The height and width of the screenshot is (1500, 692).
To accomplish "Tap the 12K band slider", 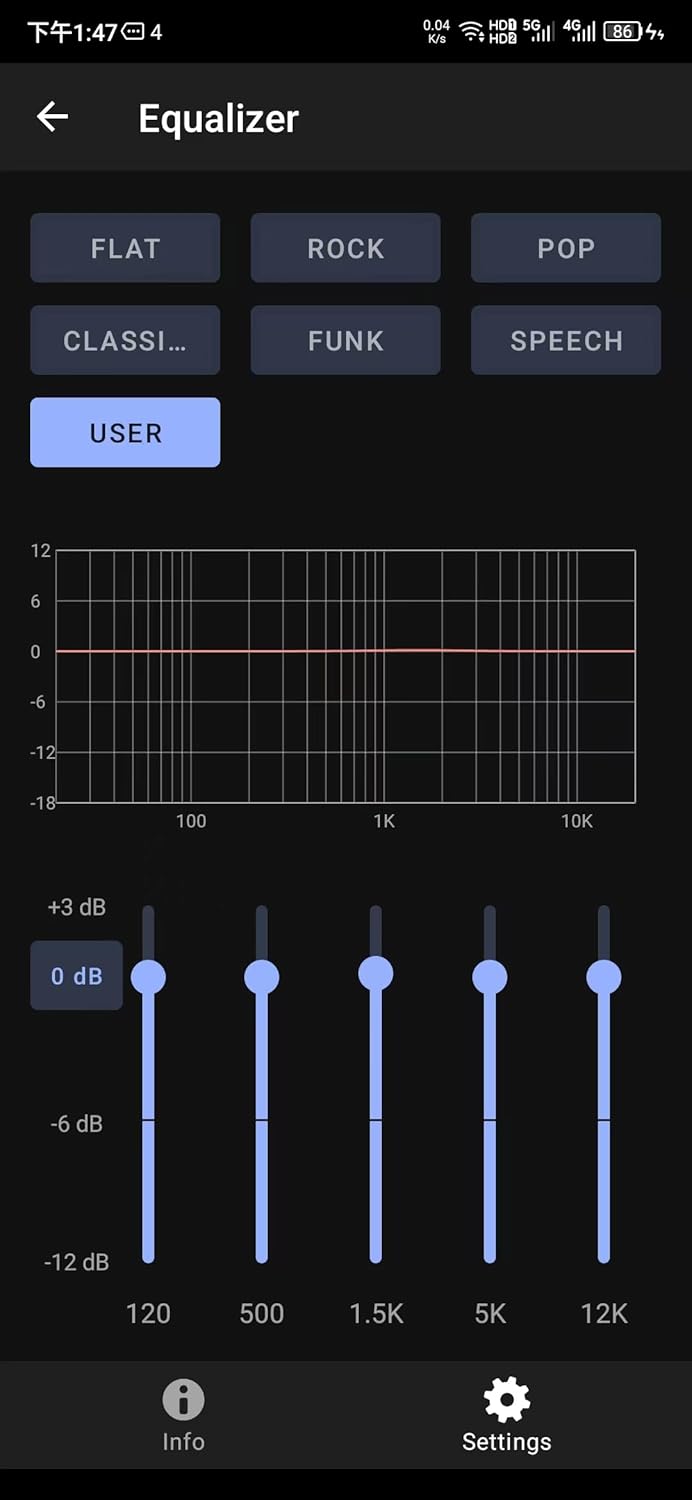I will 604,1084.
